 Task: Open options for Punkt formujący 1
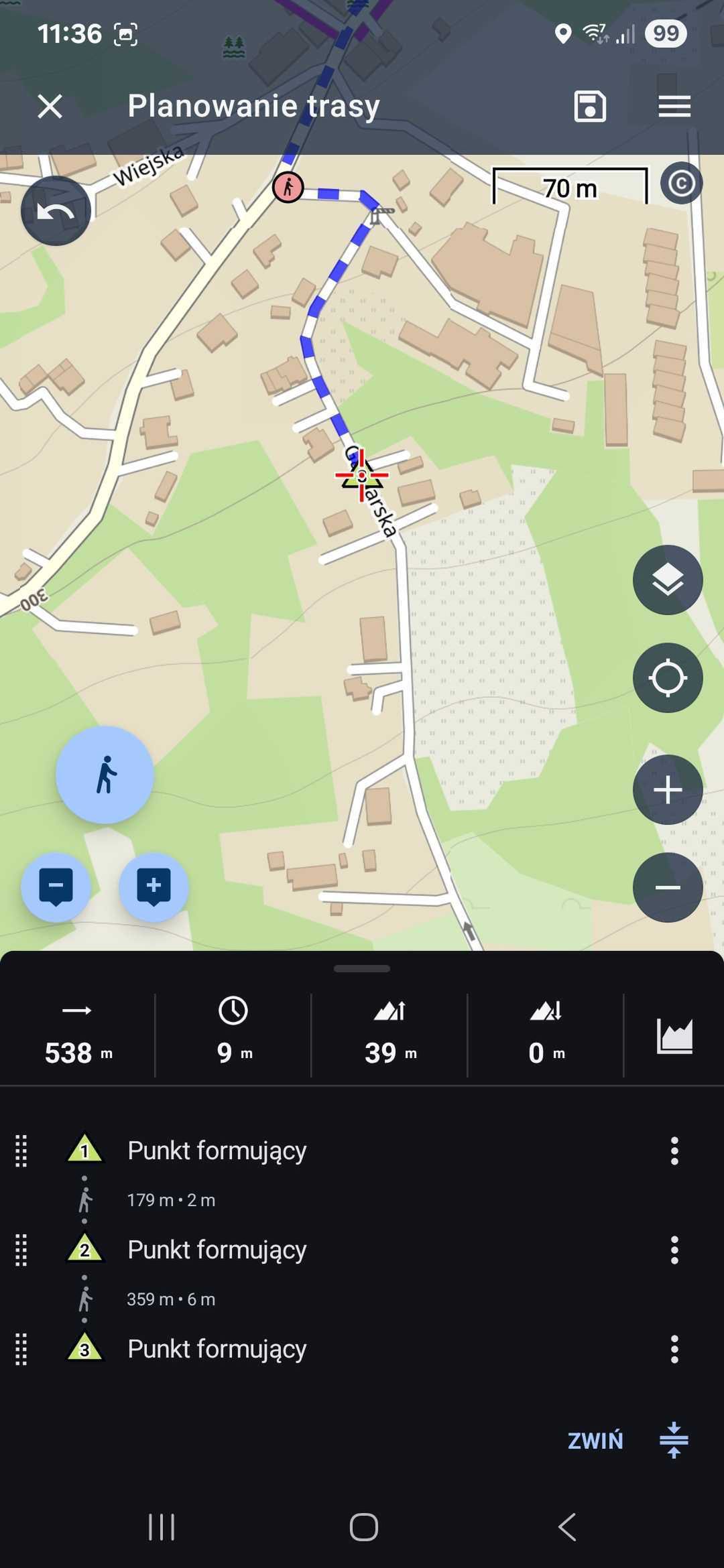click(674, 1150)
